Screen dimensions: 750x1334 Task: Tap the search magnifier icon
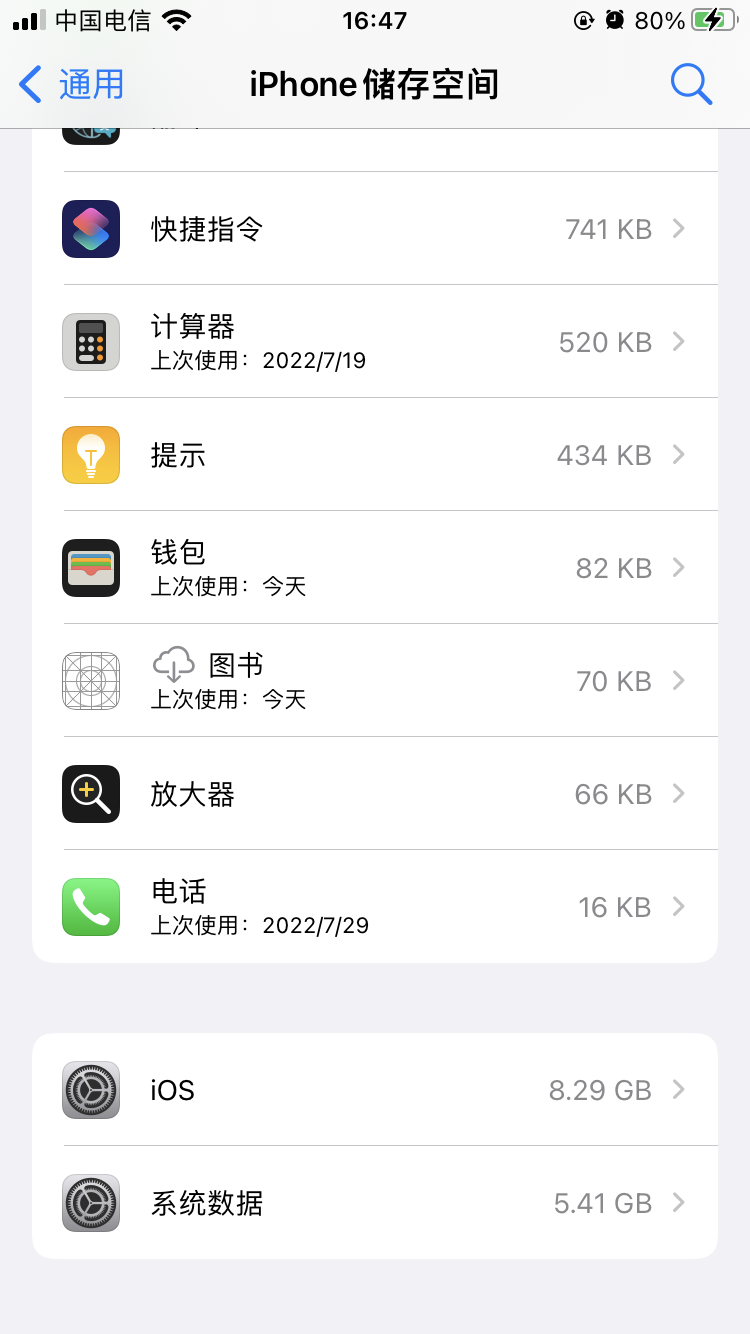690,85
